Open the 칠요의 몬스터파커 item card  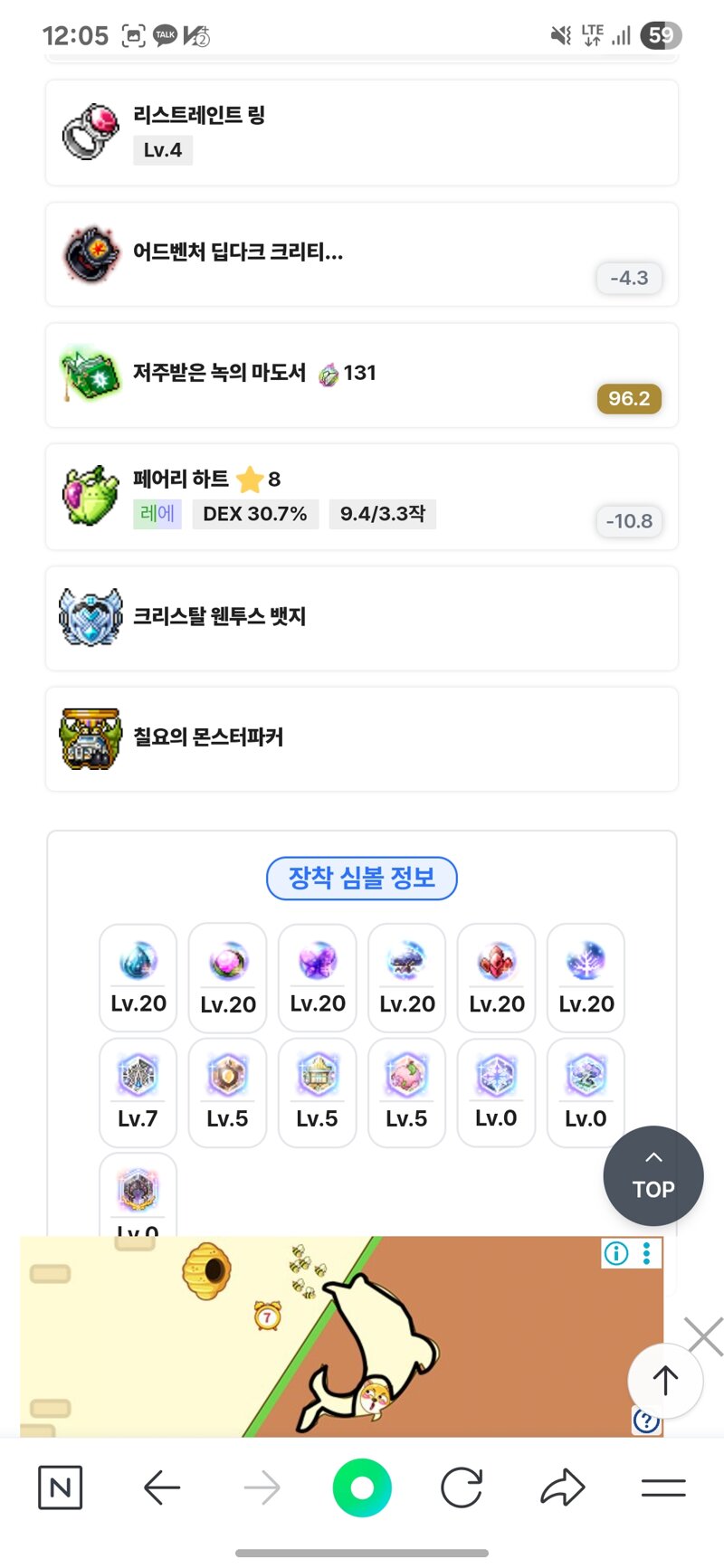pyautogui.click(x=362, y=738)
